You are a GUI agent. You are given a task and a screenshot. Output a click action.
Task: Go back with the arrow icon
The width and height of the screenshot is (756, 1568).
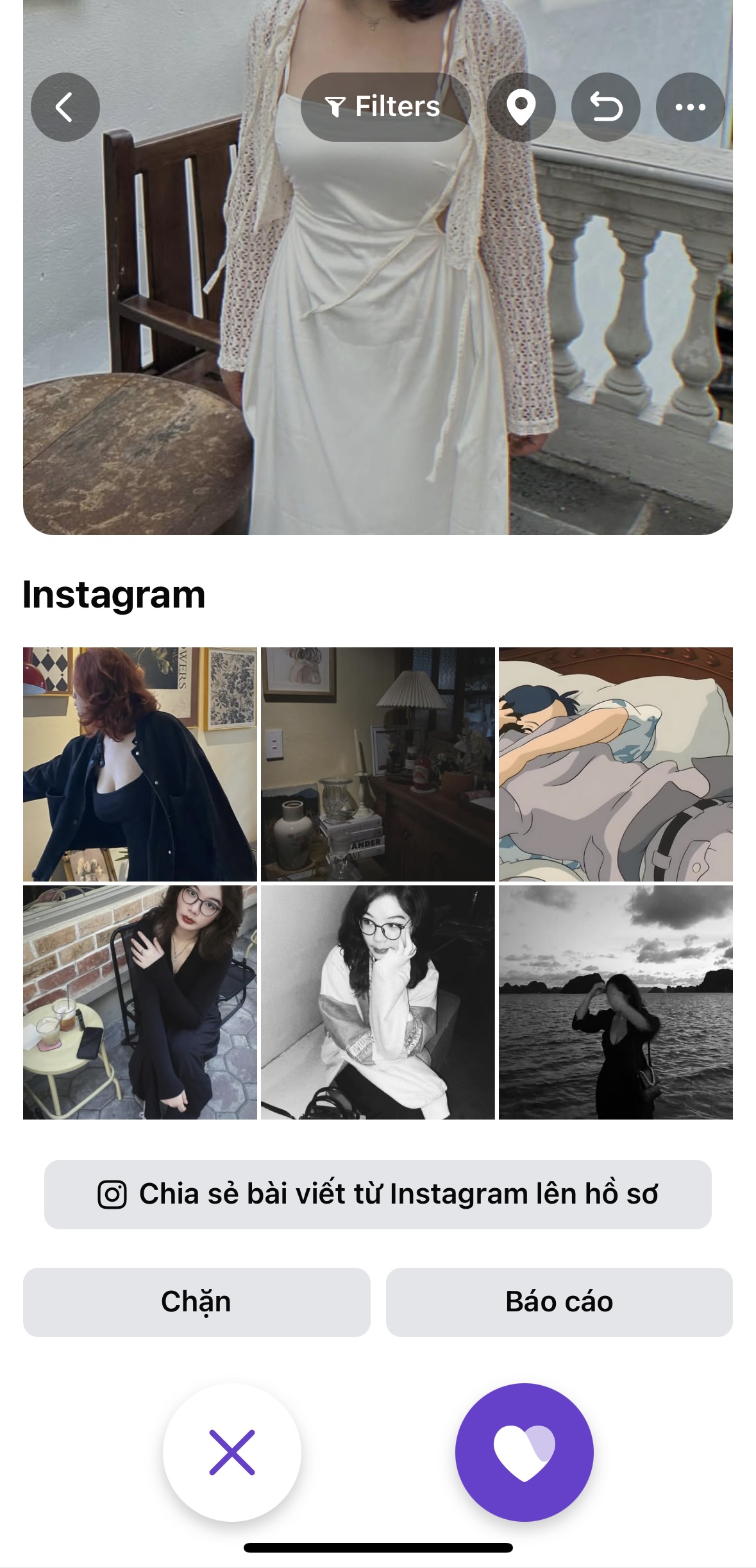coord(65,107)
